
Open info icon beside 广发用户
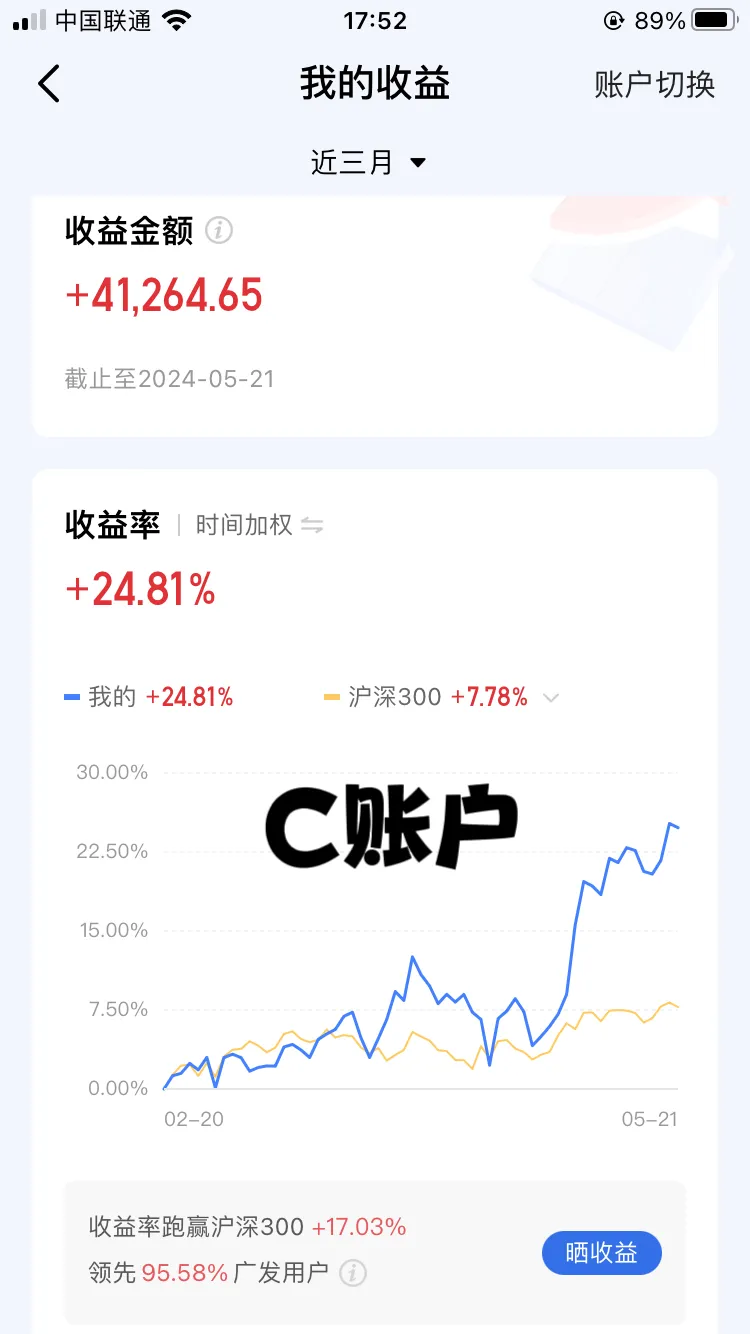tap(352, 1273)
